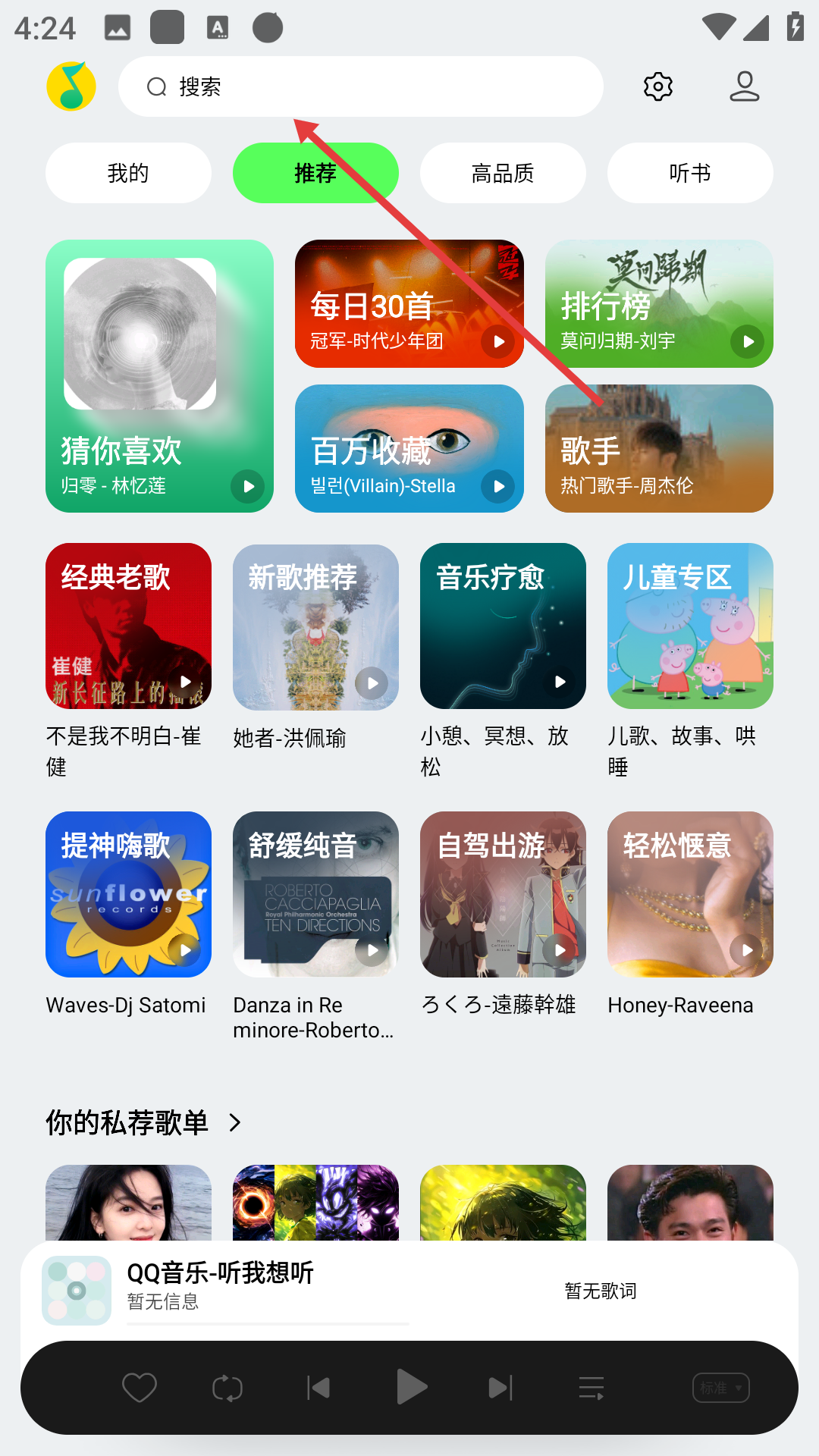Expand 你的私荐歌单 with its arrow
This screenshot has width=819, height=1456.
235,1122
